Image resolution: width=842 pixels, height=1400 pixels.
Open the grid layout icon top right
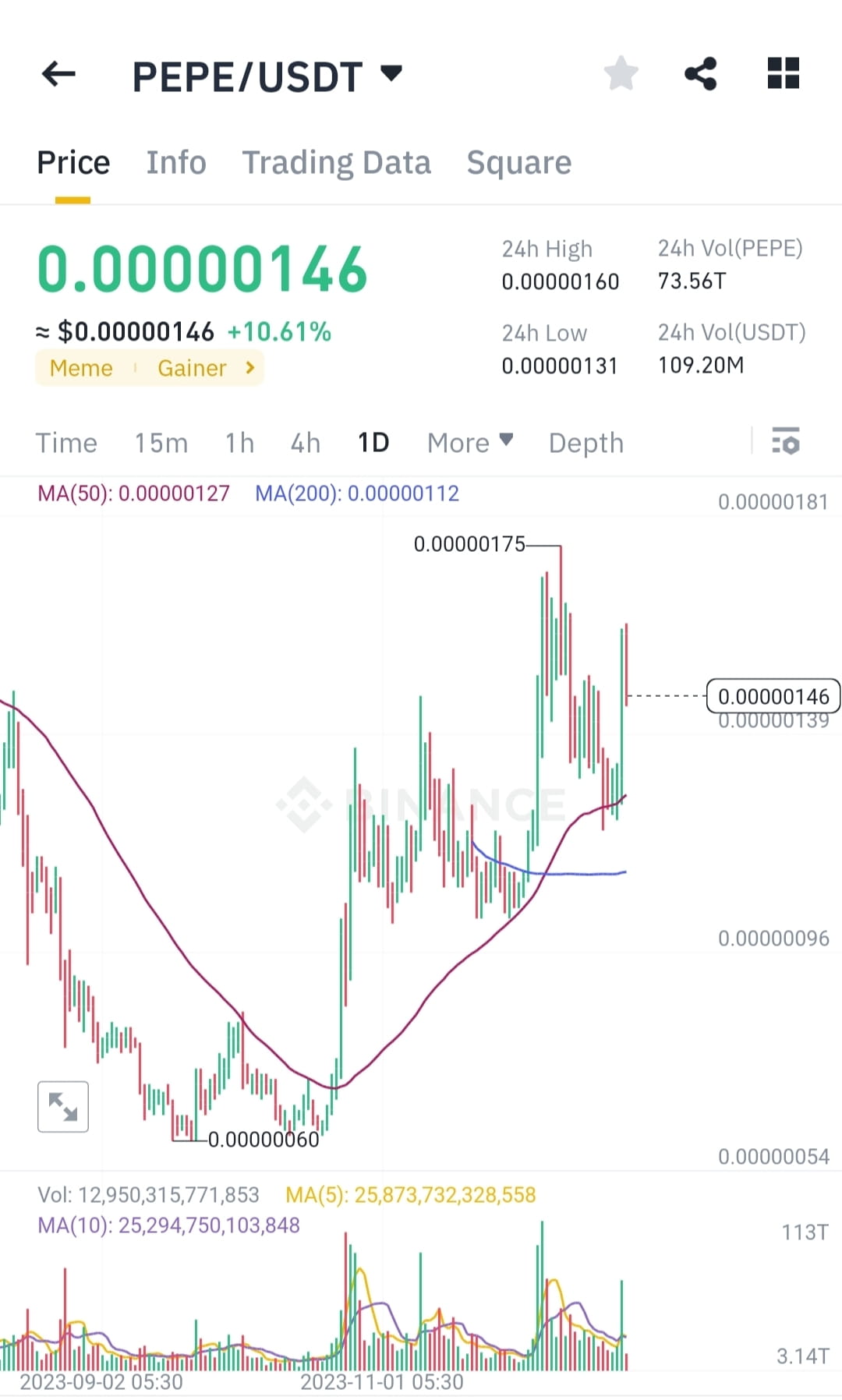pyautogui.click(x=783, y=73)
